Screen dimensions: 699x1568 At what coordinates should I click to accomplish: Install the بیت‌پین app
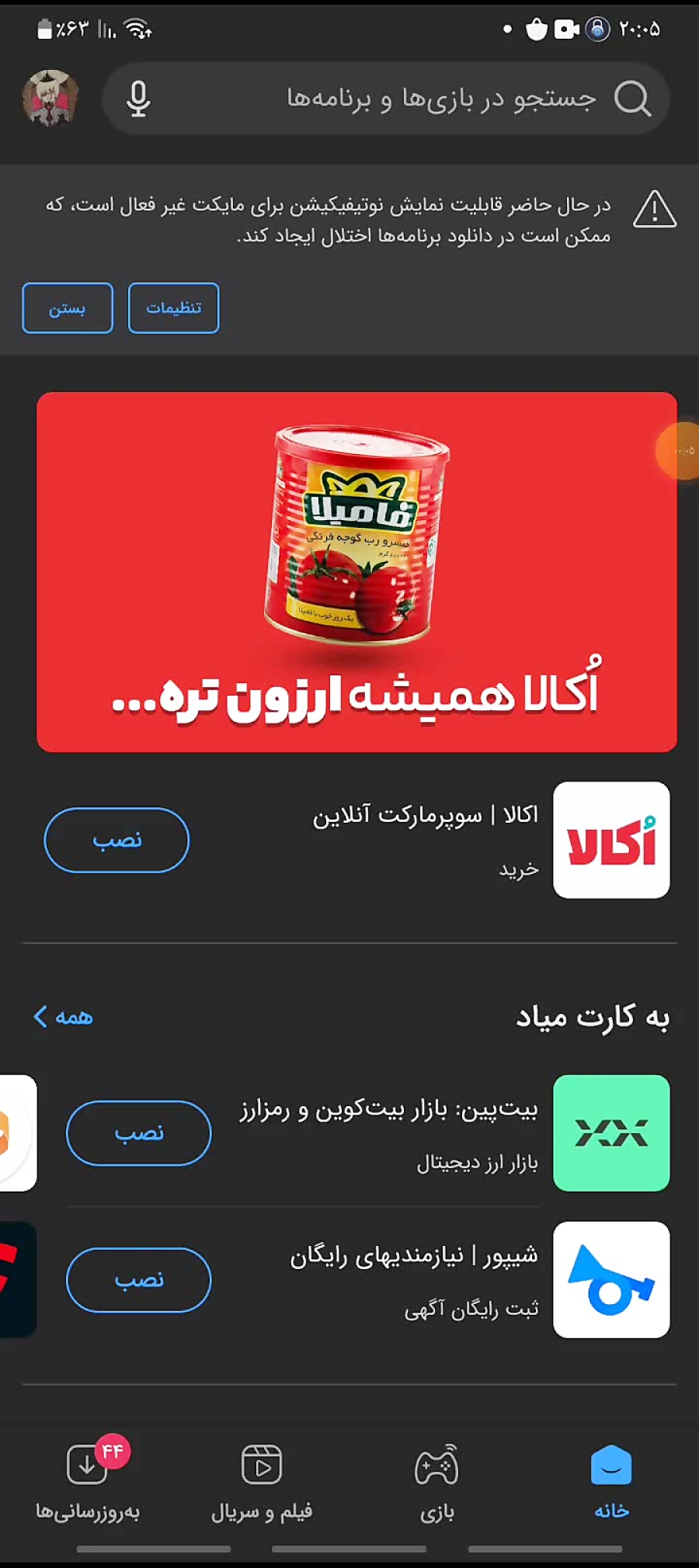tap(138, 1133)
